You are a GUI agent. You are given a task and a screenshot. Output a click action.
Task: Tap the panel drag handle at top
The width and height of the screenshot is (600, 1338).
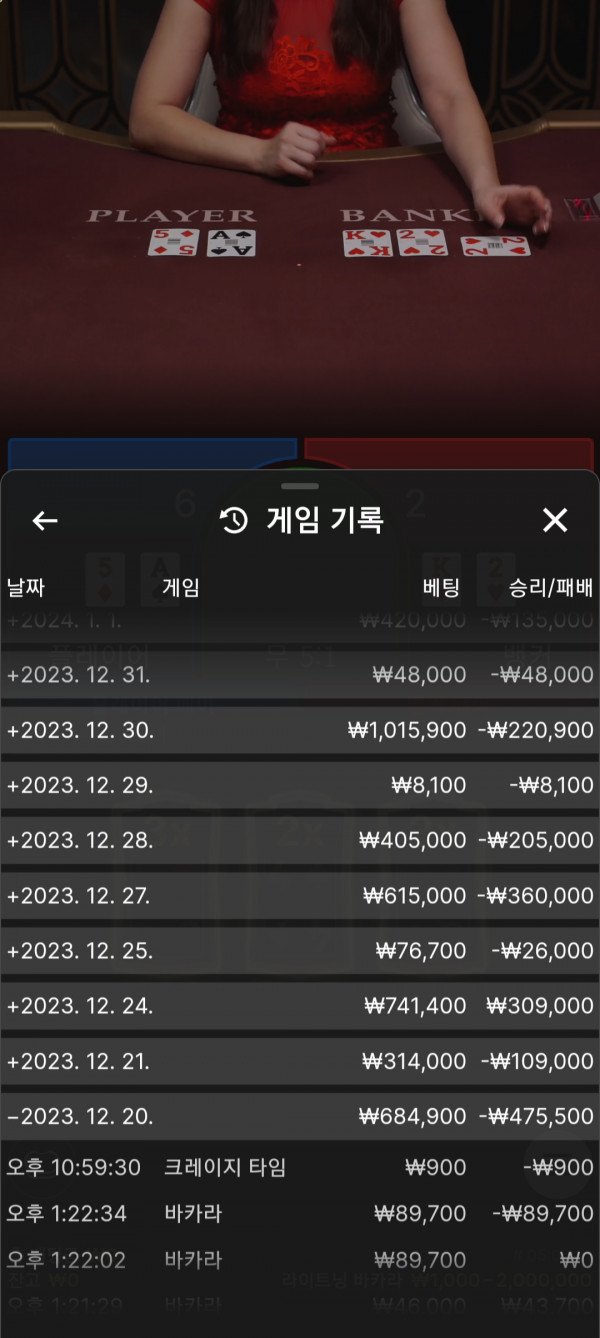300,486
